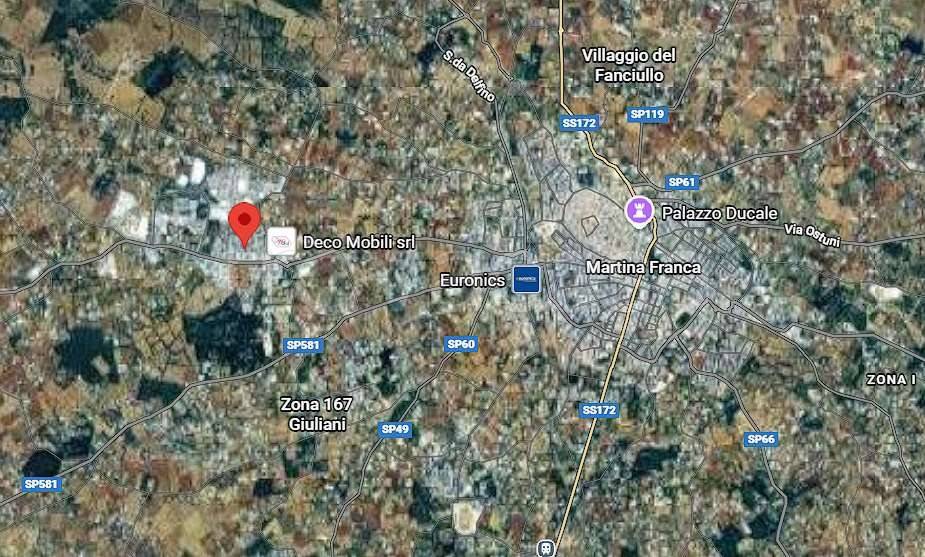
Task: Open the Euronics store marker
Action: [526, 279]
